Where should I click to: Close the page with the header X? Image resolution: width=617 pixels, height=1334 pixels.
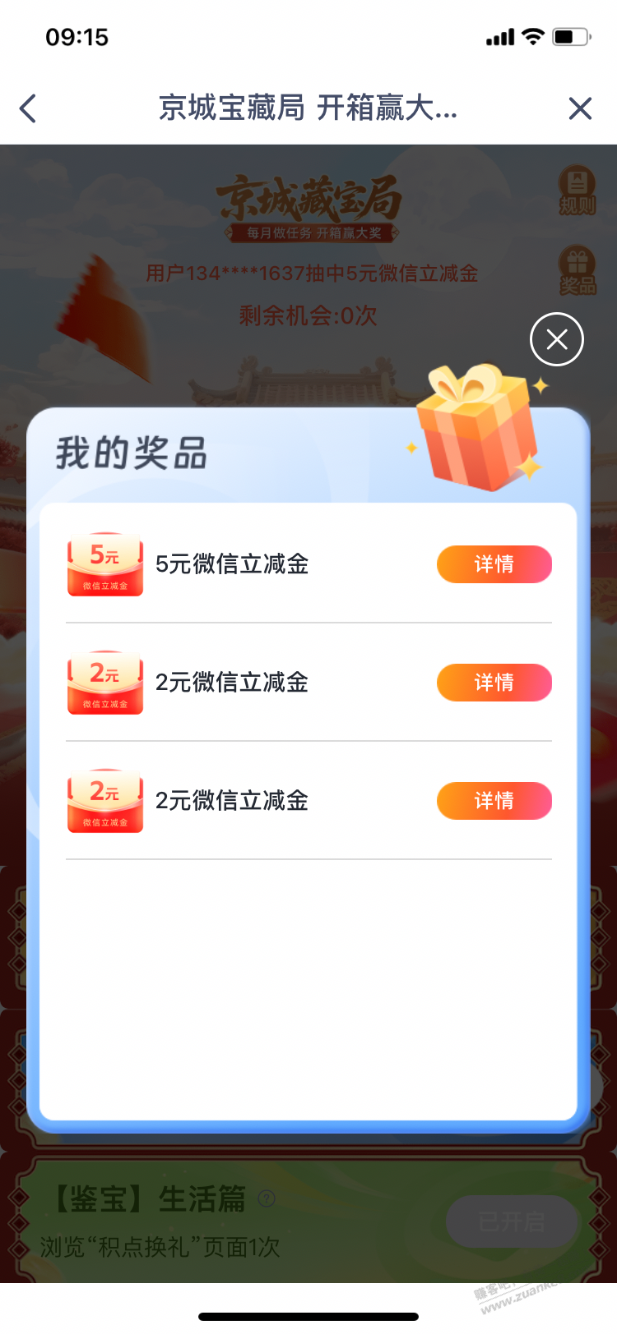[580, 108]
